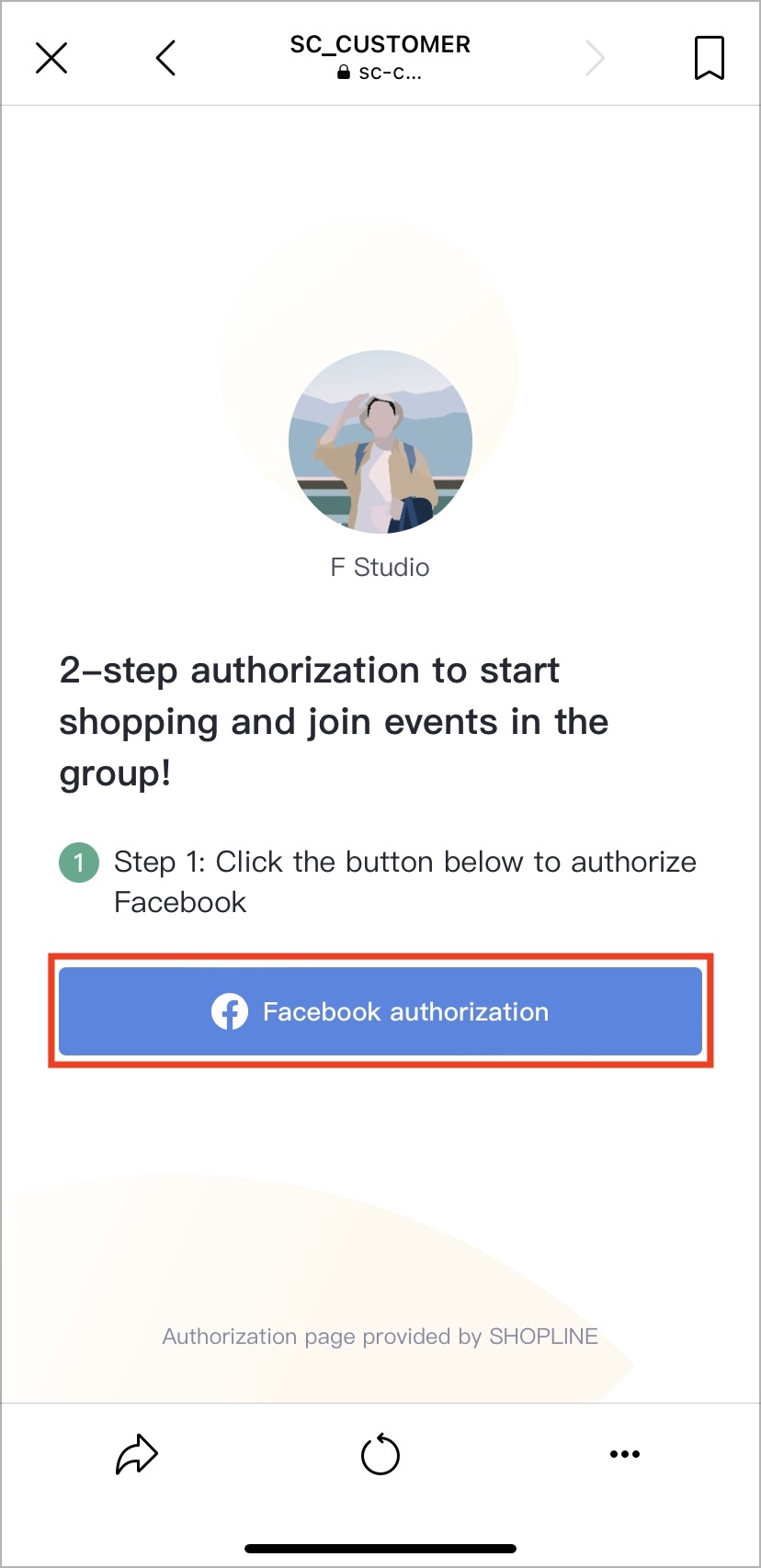Viewport: 761px width, 1568px height.
Task: Tap the home indicator bar at bottom
Action: (380, 1548)
